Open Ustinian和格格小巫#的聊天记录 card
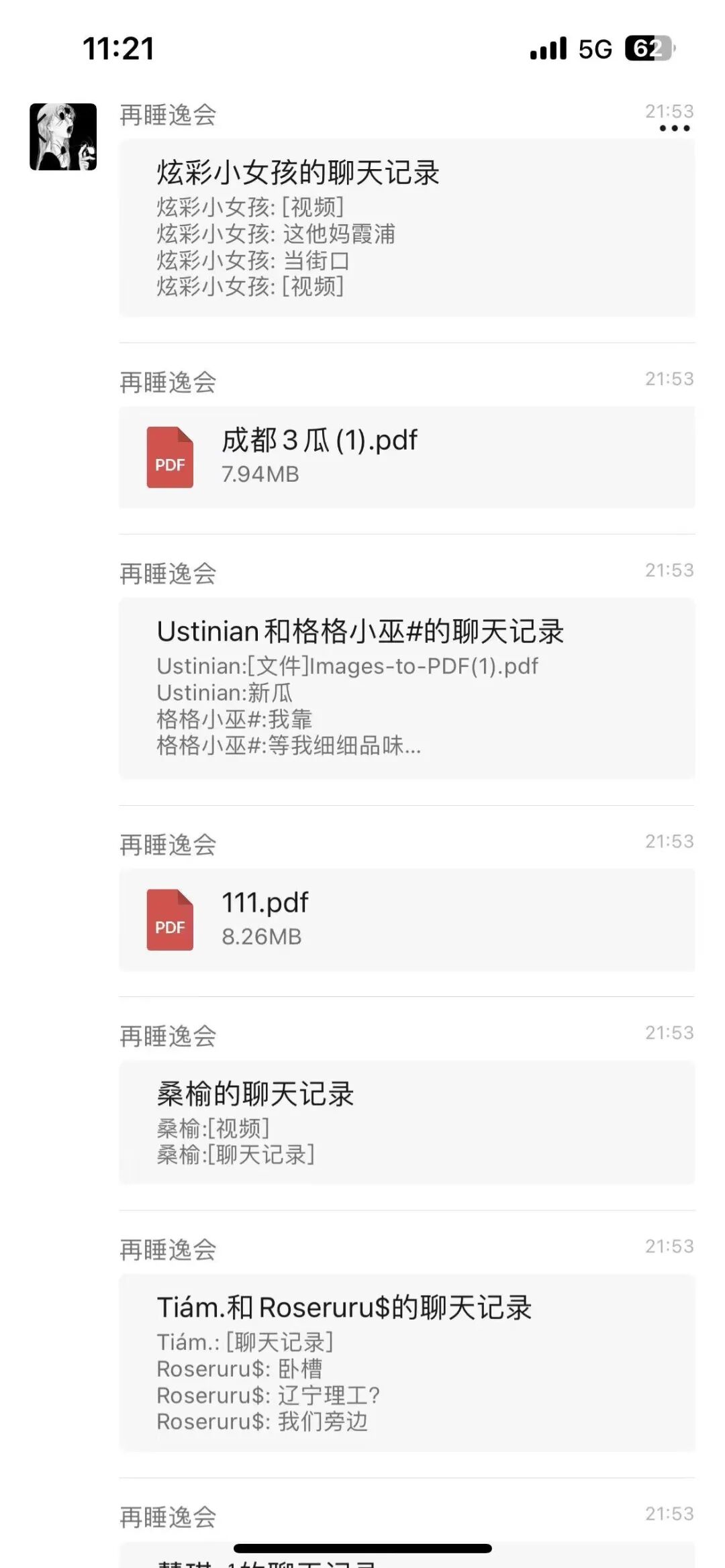 click(407, 688)
